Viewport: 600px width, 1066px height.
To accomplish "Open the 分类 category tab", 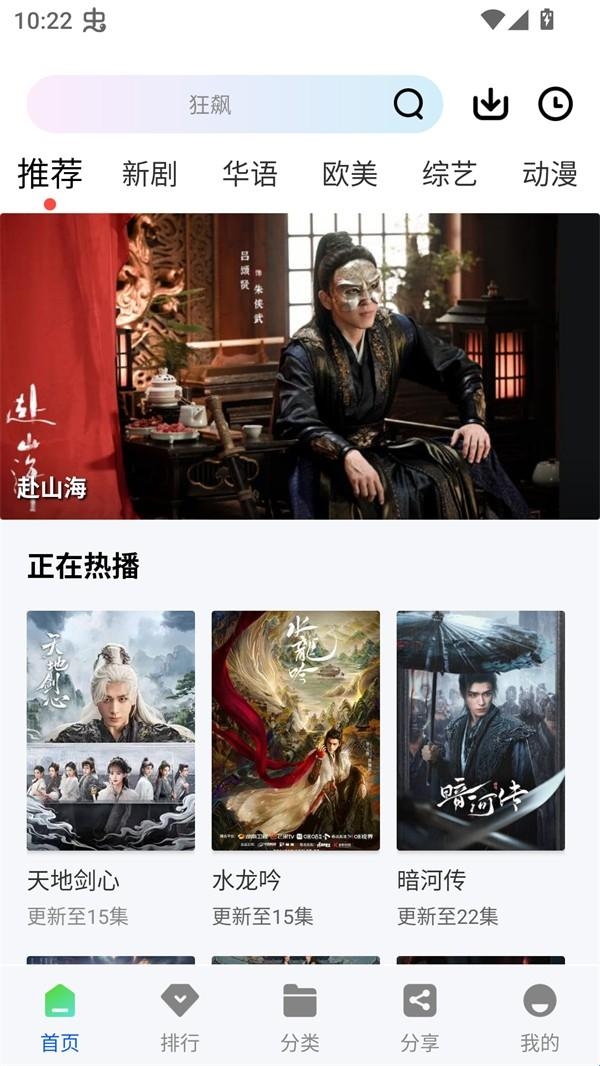I will (300, 1016).
